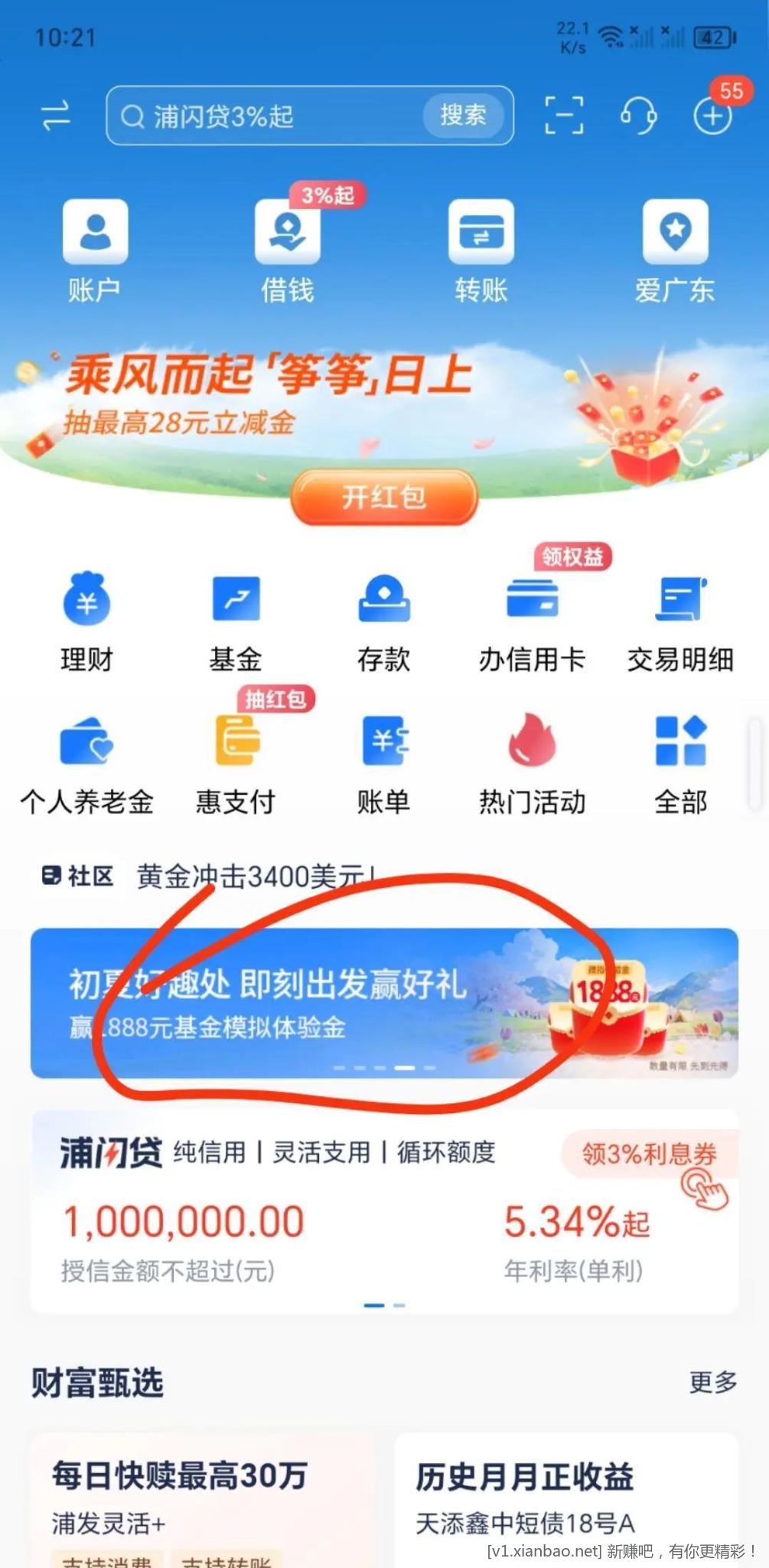Tap the 开红包 button
The image size is (769, 1568).
pyautogui.click(x=384, y=498)
